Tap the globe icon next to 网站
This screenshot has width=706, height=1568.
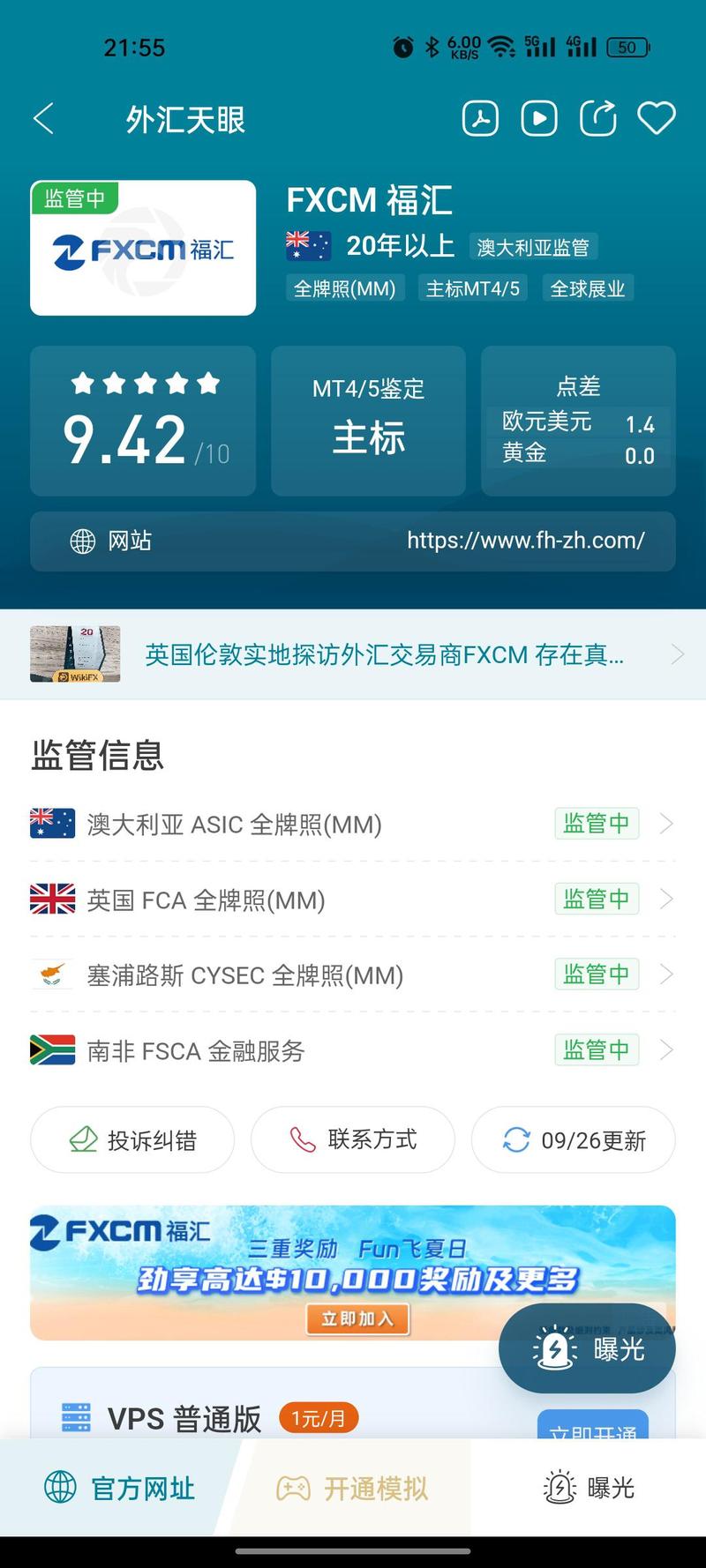pos(82,541)
